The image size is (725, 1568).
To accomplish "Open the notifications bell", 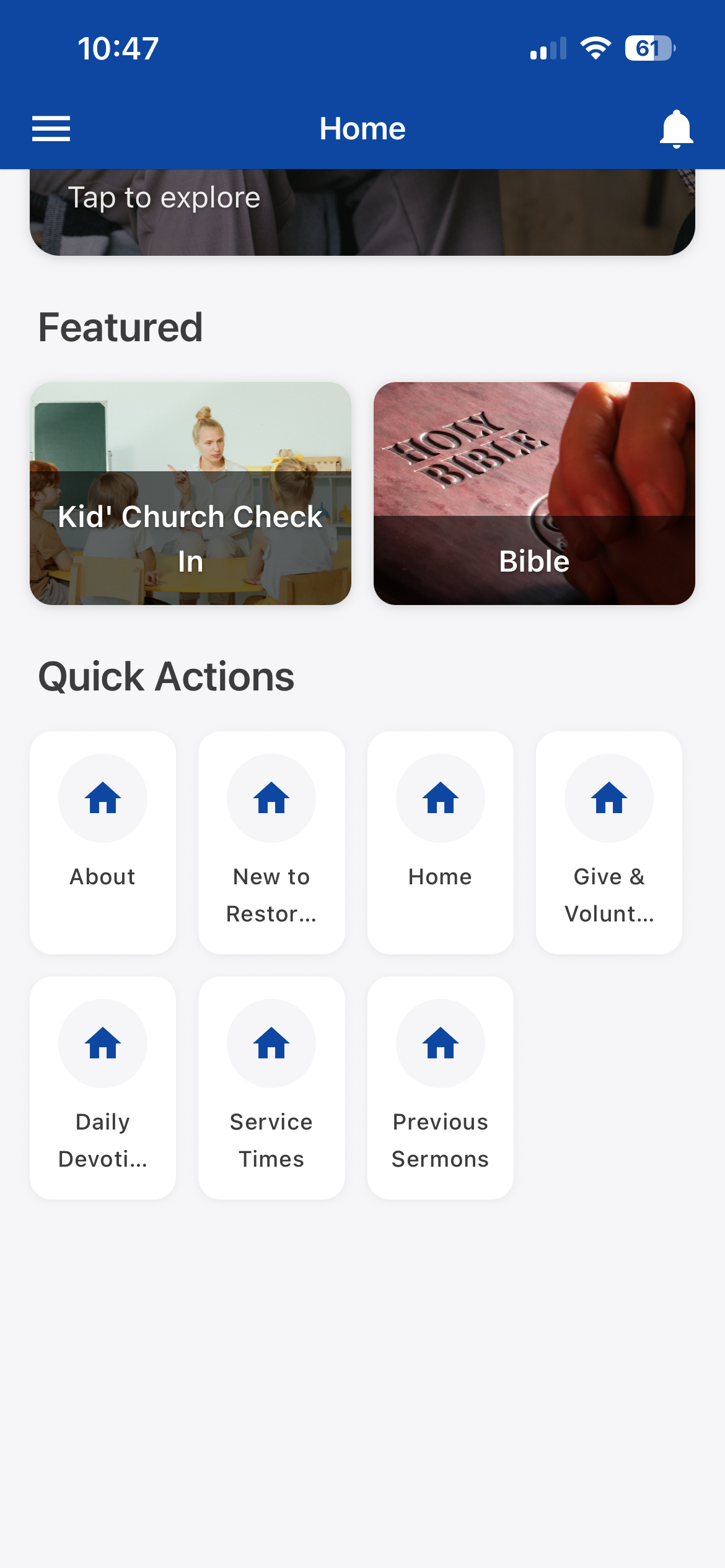I will [676, 129].
